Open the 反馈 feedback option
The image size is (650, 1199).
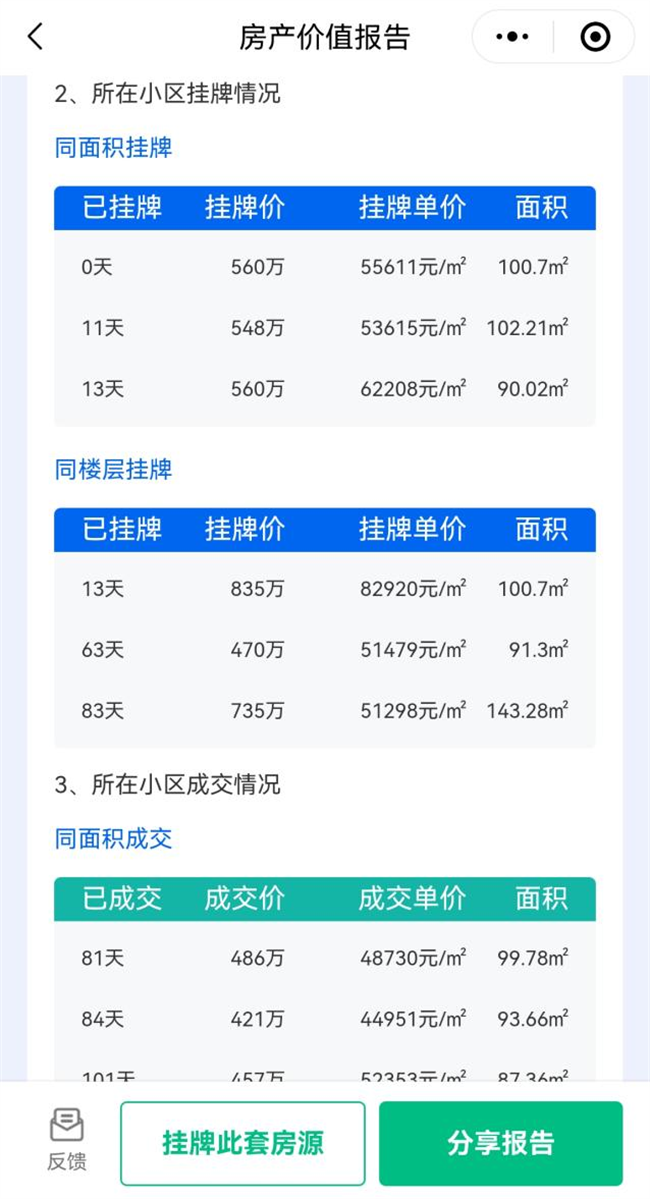[x=67, y=1139]
